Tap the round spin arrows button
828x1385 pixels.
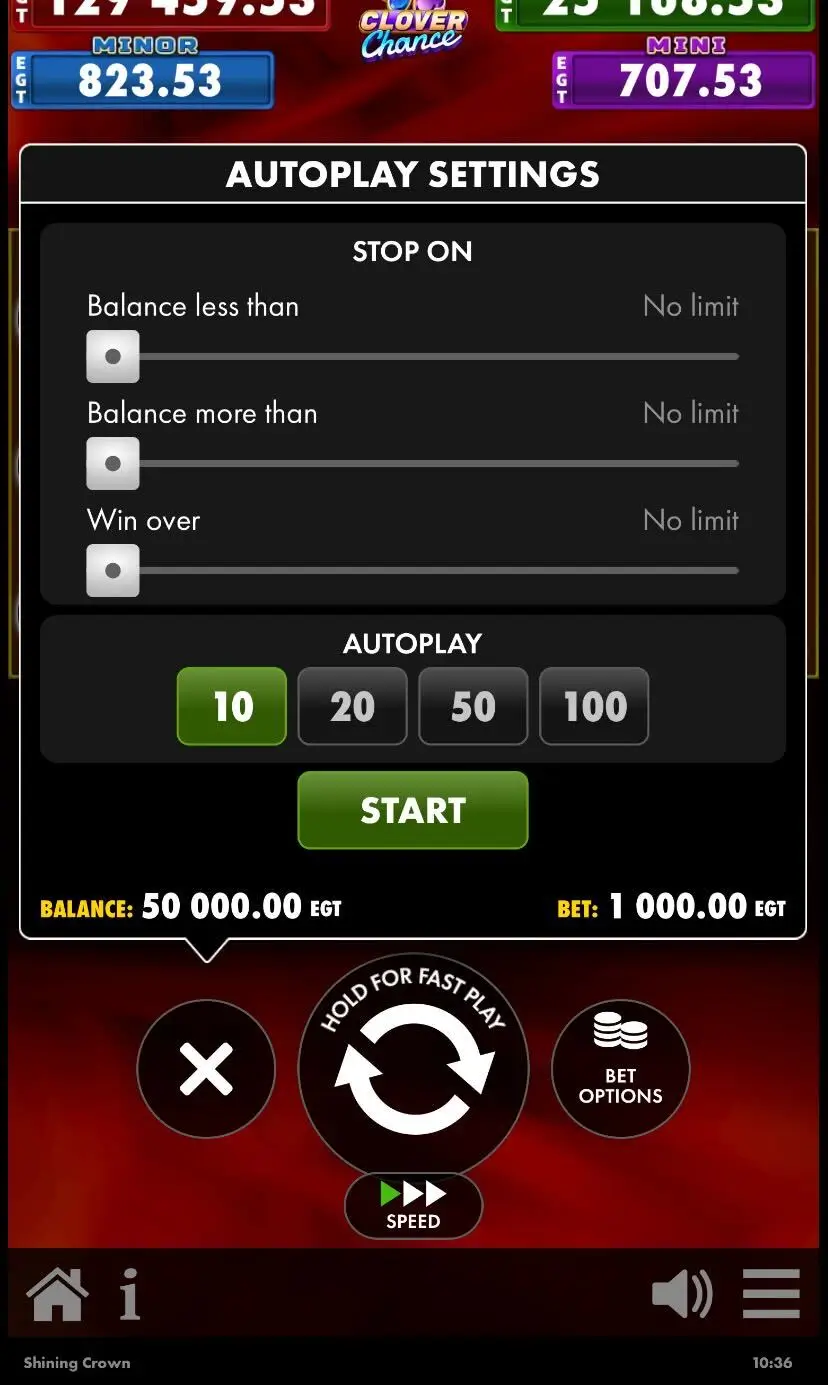(413, 1069)
